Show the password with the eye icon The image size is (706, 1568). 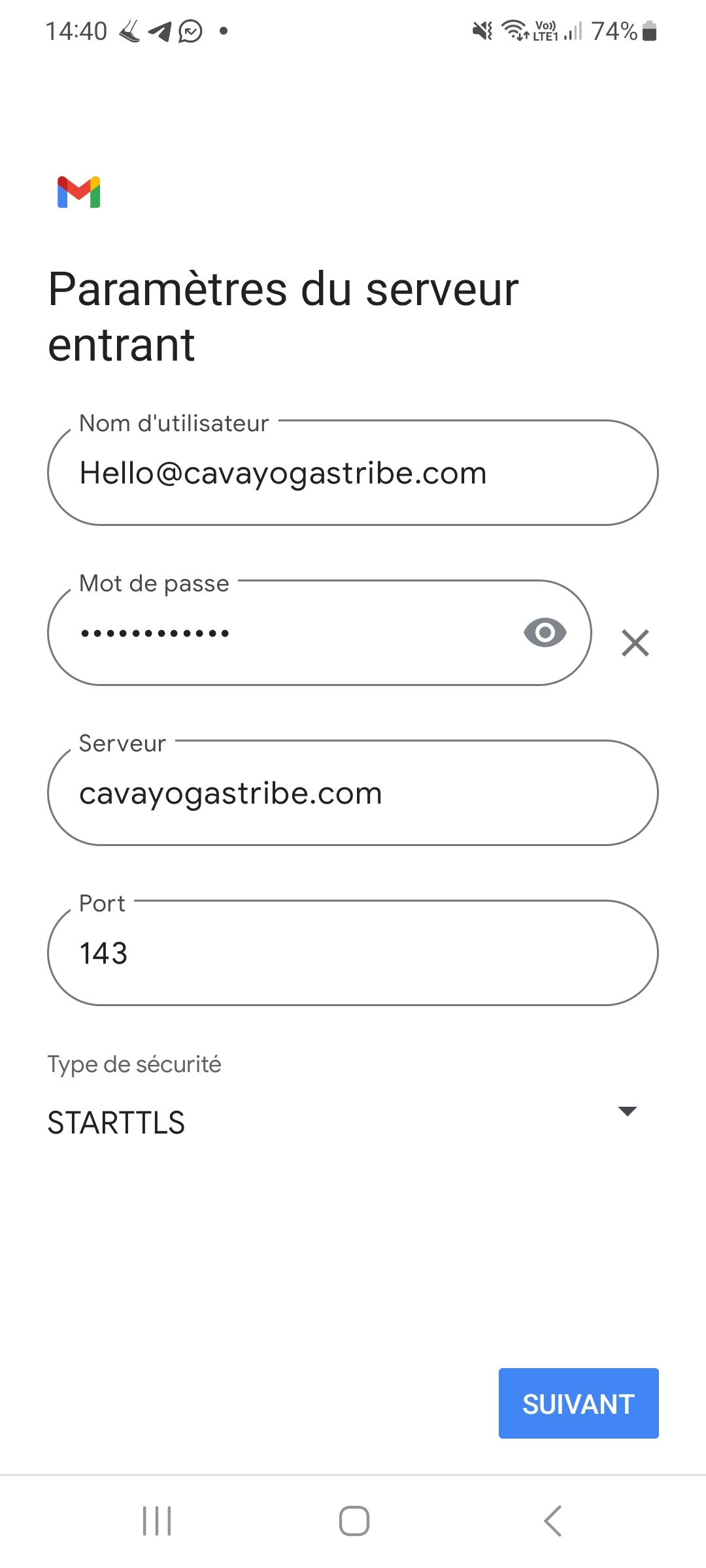[x=545, y=632]
